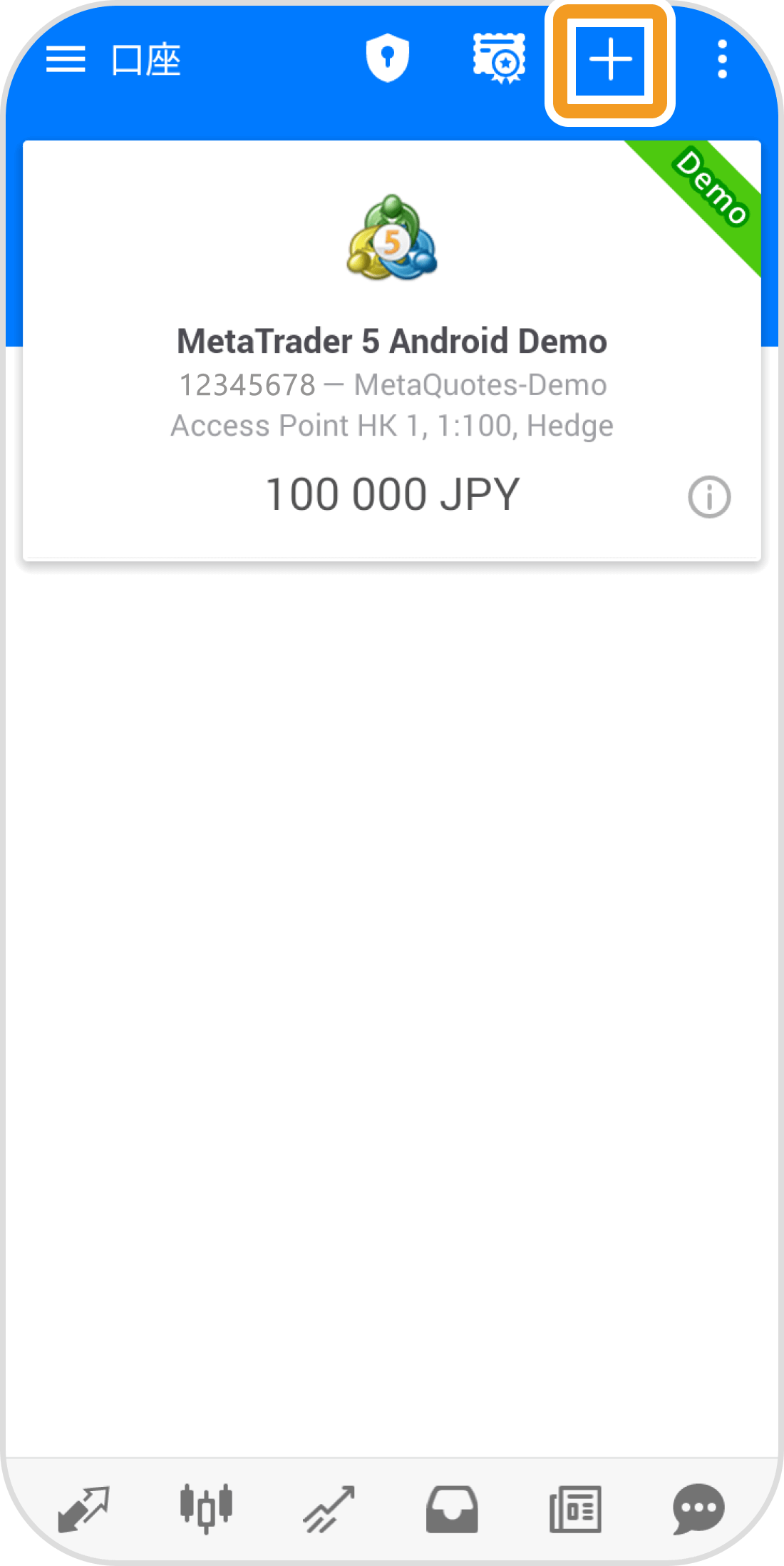
Task: Add a new account with plus
Action: tap(610, 60)
